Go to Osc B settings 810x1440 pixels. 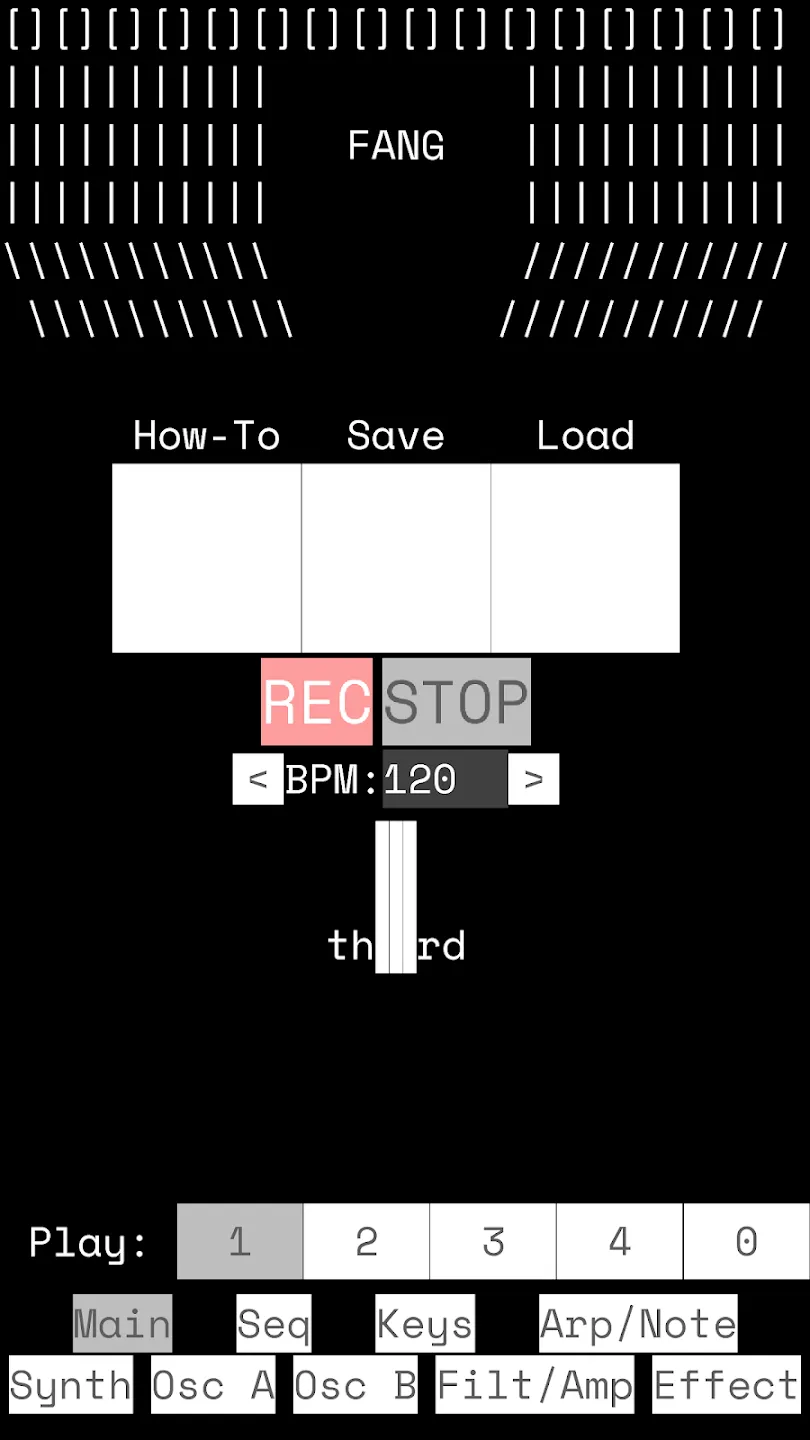(355, 1385)
